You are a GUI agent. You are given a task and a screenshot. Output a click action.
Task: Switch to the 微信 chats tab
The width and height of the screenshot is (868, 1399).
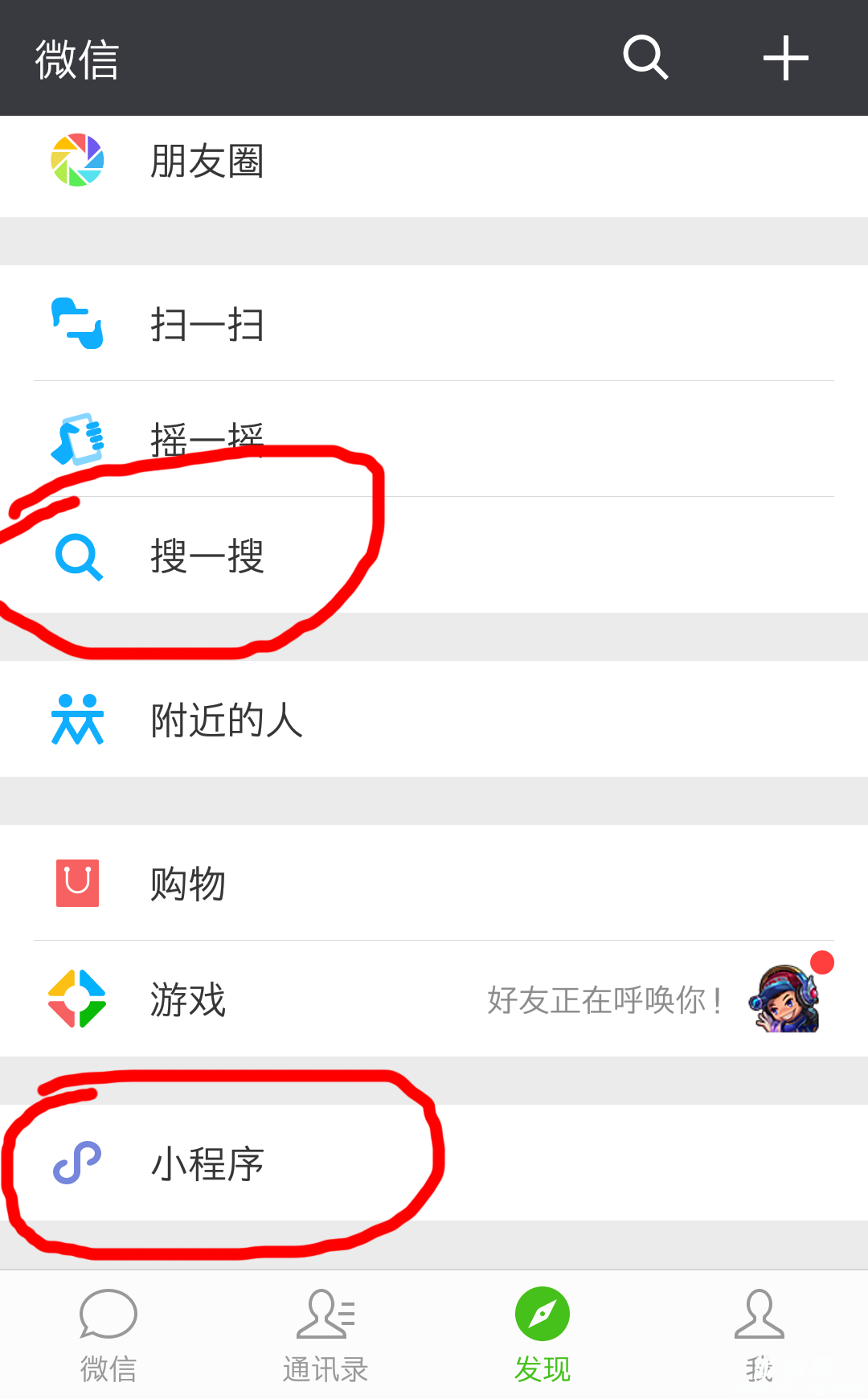click(108, 1335)
